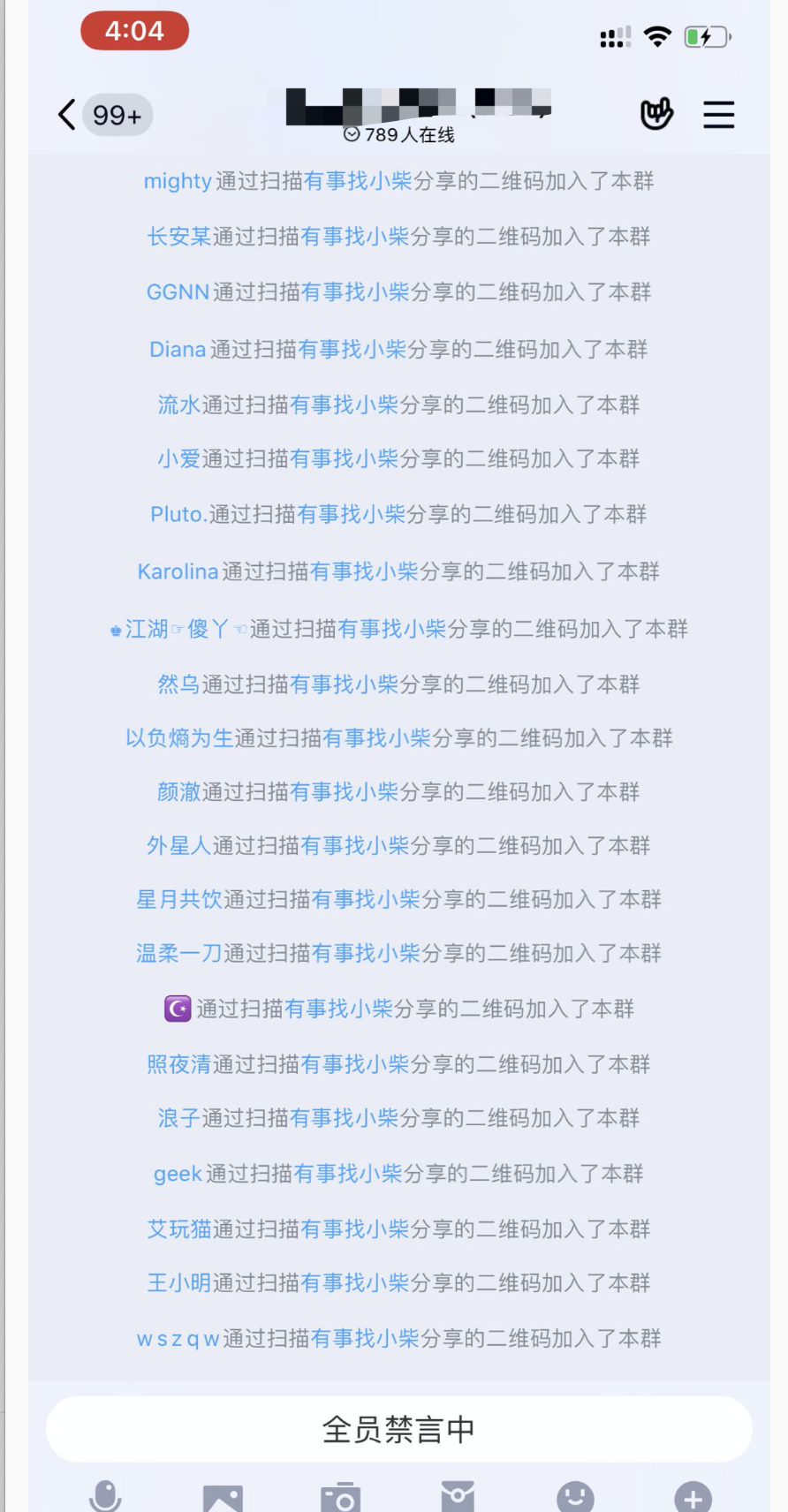Image resolution: width=788 pixels, height=1512 pixels.
Task: Open the group menu with three lines
Action: tap(718, 115)
